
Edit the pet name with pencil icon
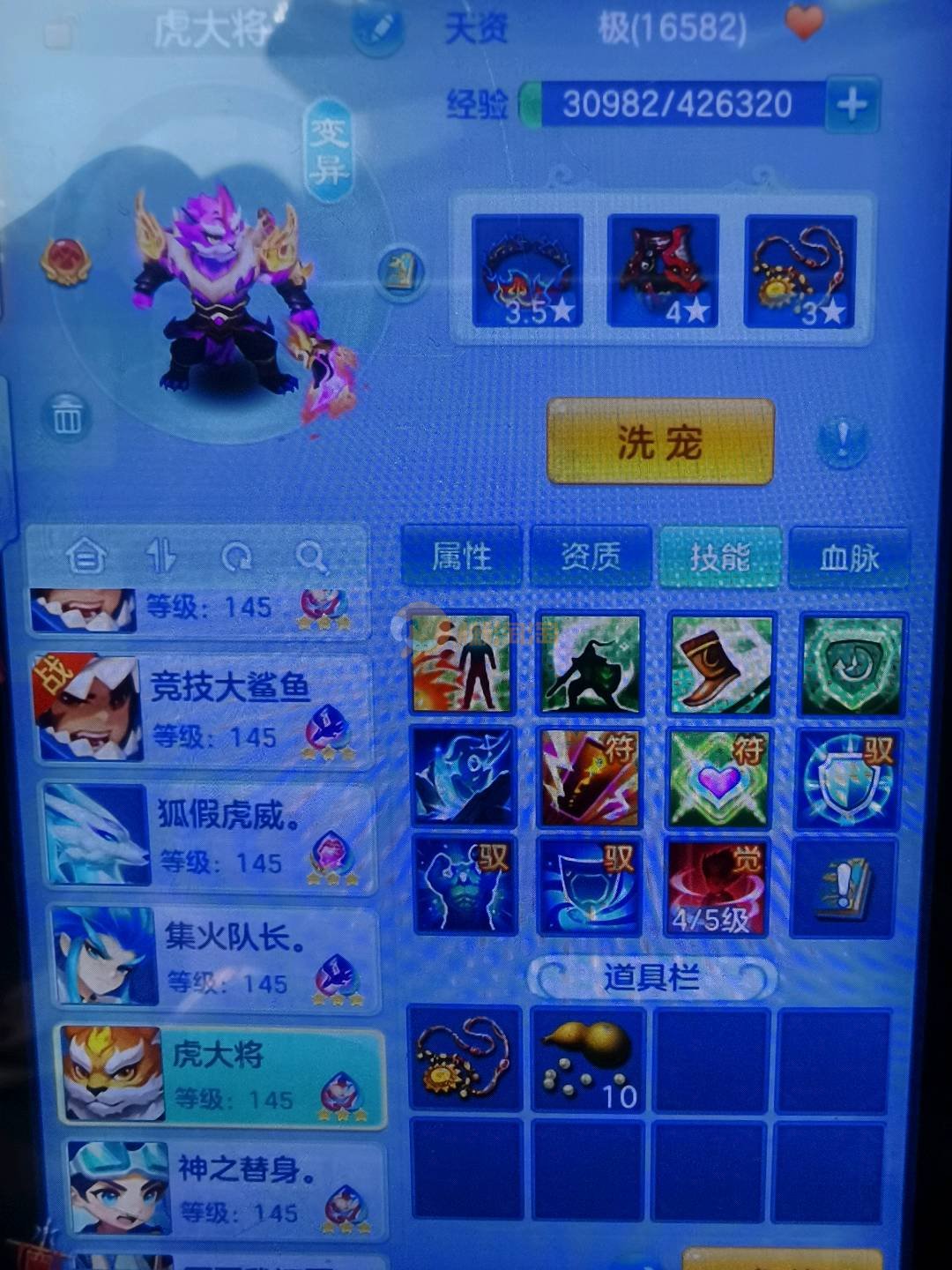pyautogui.click(x=378, y=31)
